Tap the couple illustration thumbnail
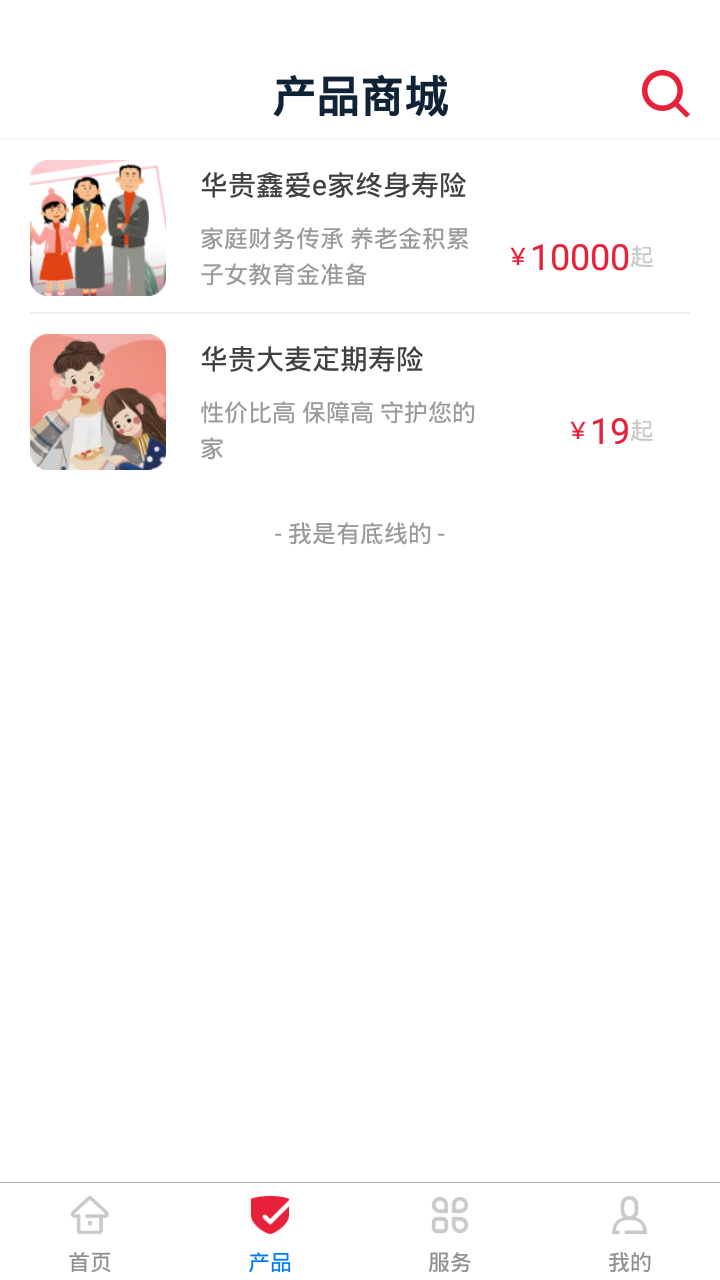720x1280 pixels. pos(97,401)
